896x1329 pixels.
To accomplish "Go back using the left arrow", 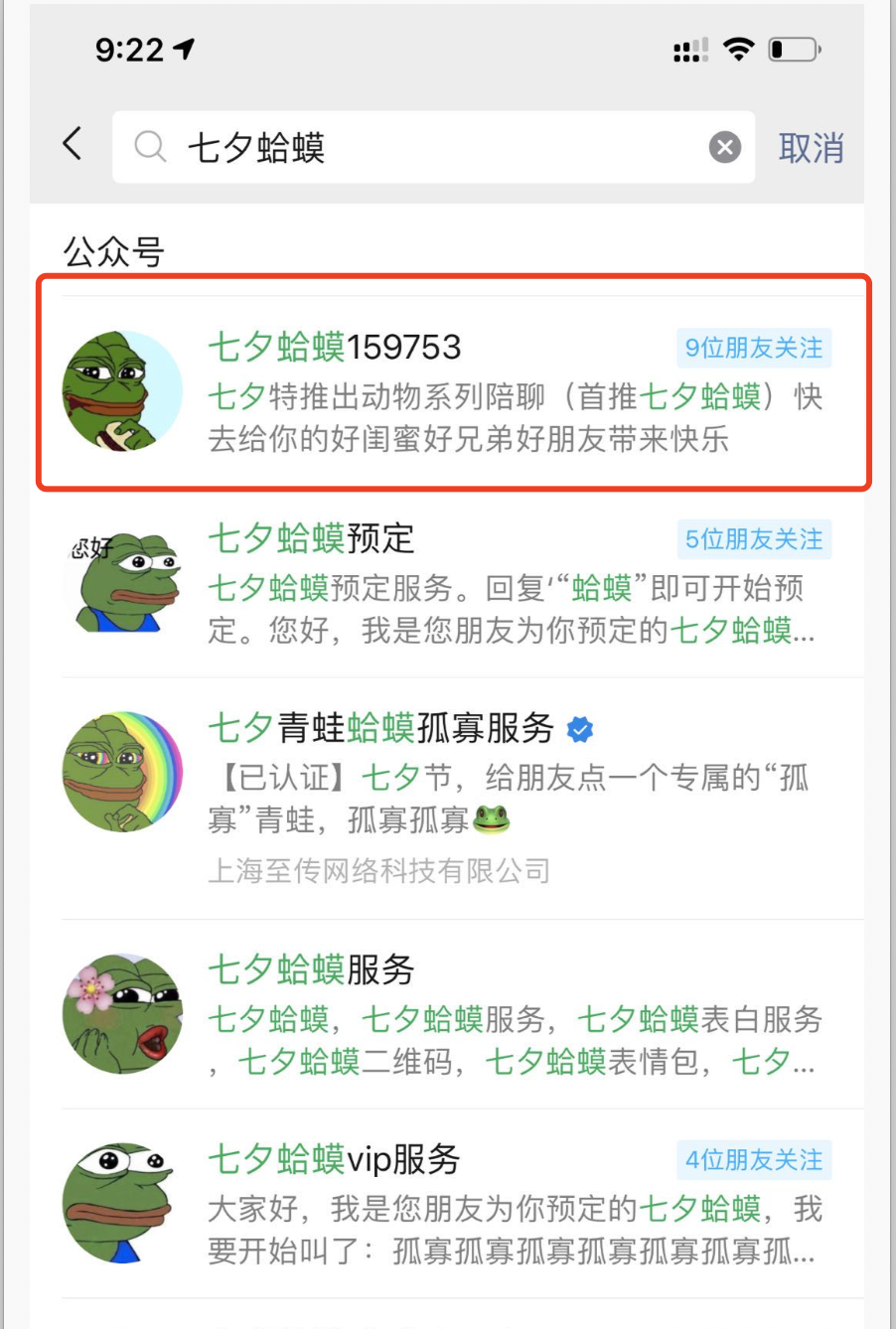I will [x=73, y=144].
